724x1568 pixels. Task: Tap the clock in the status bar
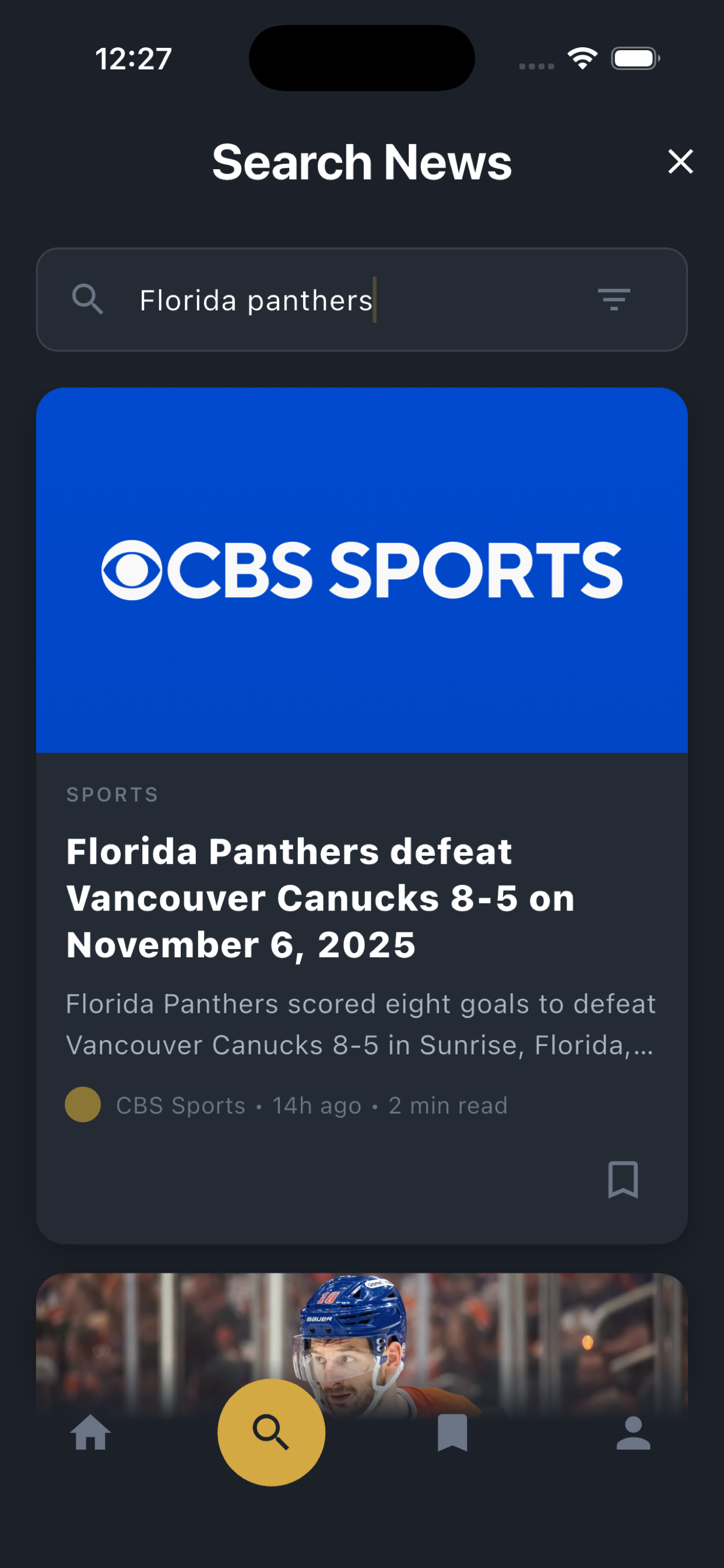133,57
